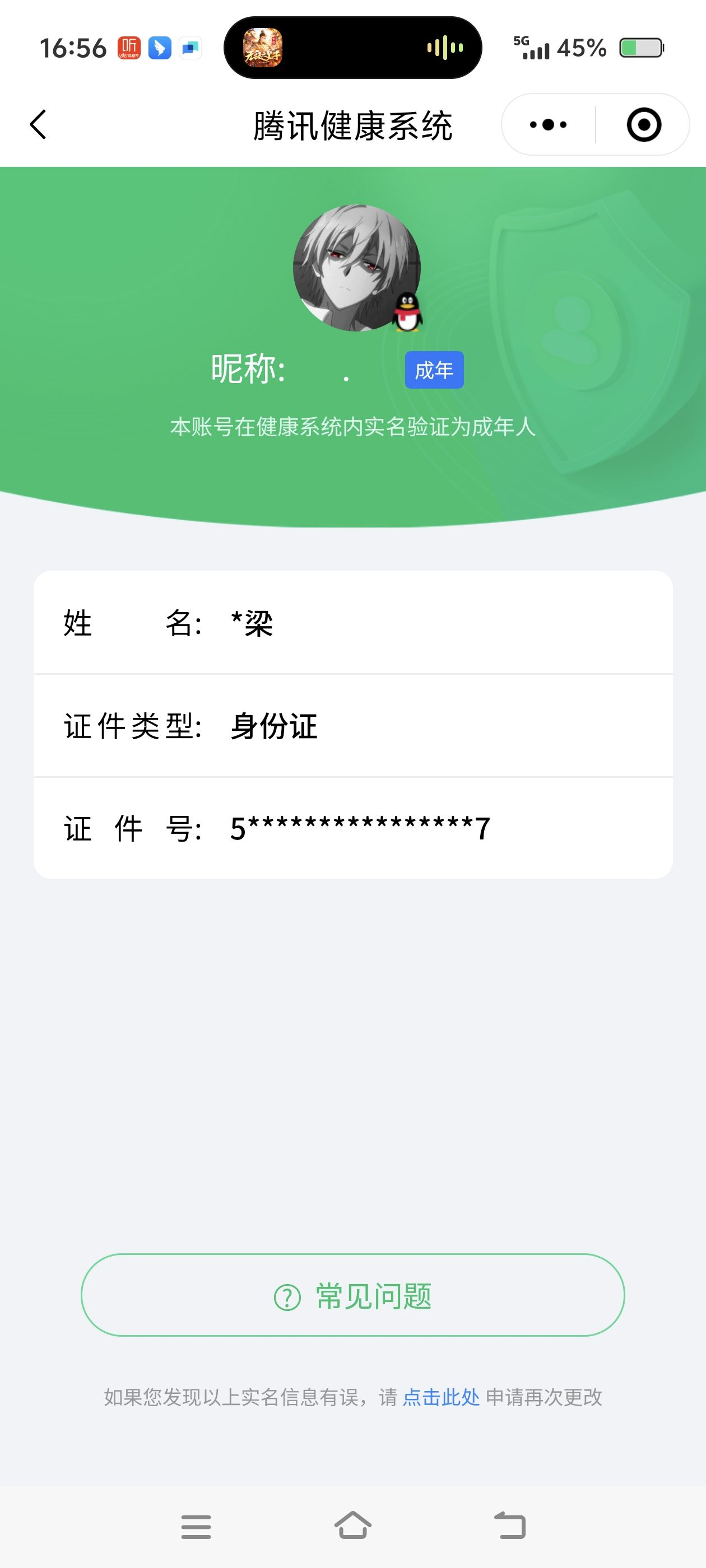
Task: Go back using the top-left arrow
Action: (38, 125)
